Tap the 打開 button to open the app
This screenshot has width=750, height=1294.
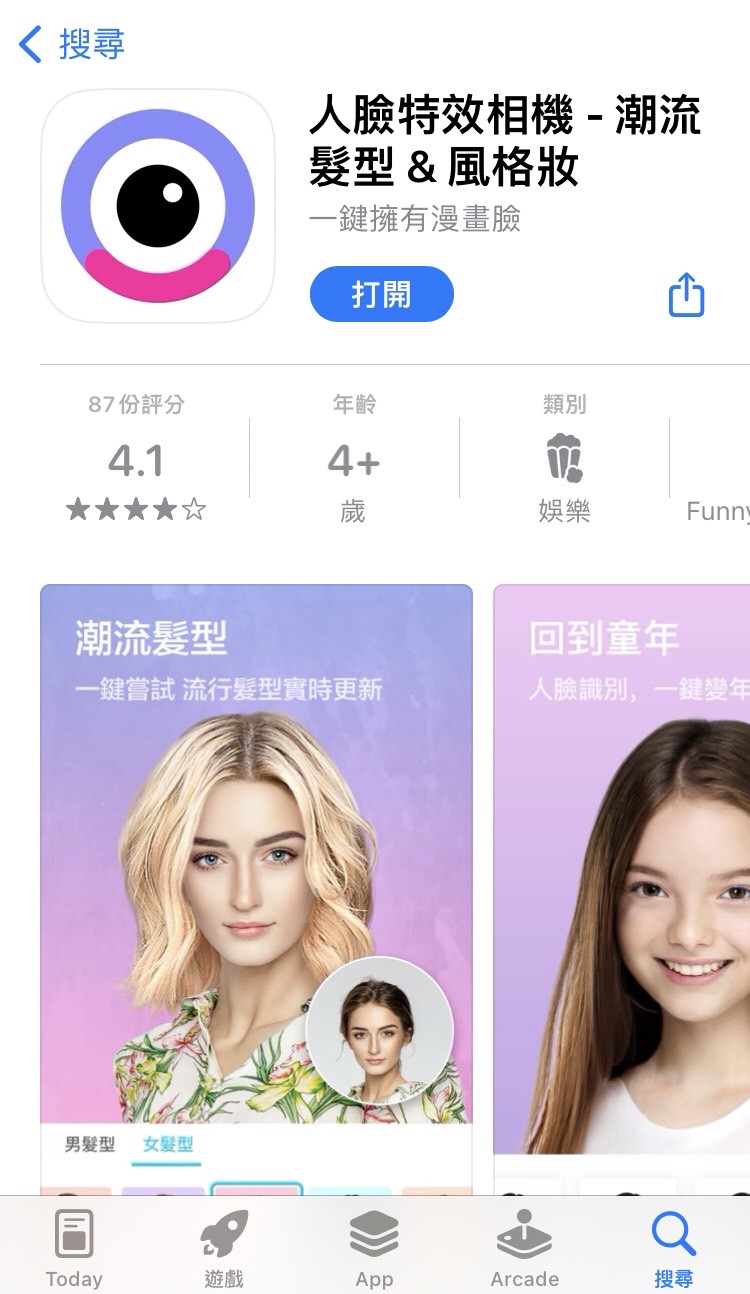click(x=381, y=294)
